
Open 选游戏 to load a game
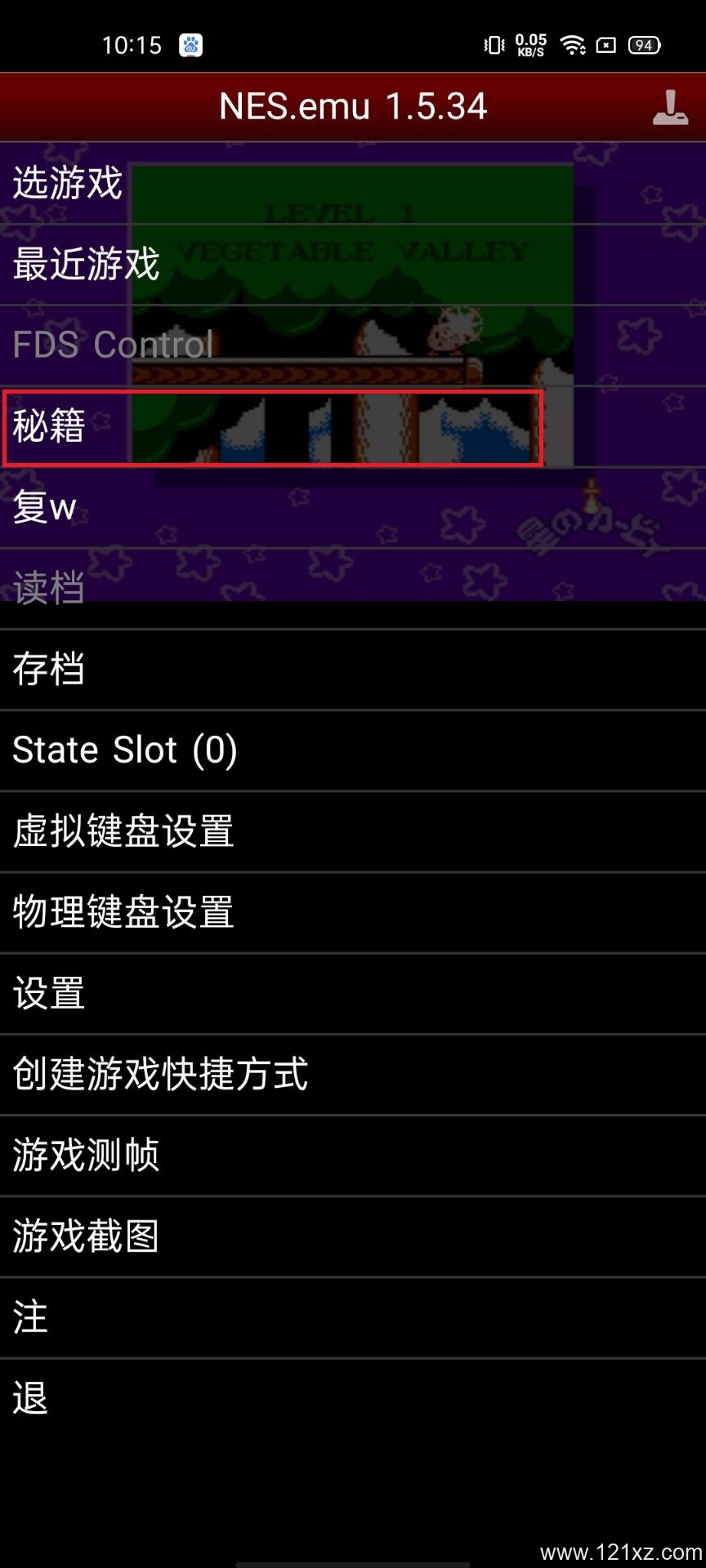(69, 183)
